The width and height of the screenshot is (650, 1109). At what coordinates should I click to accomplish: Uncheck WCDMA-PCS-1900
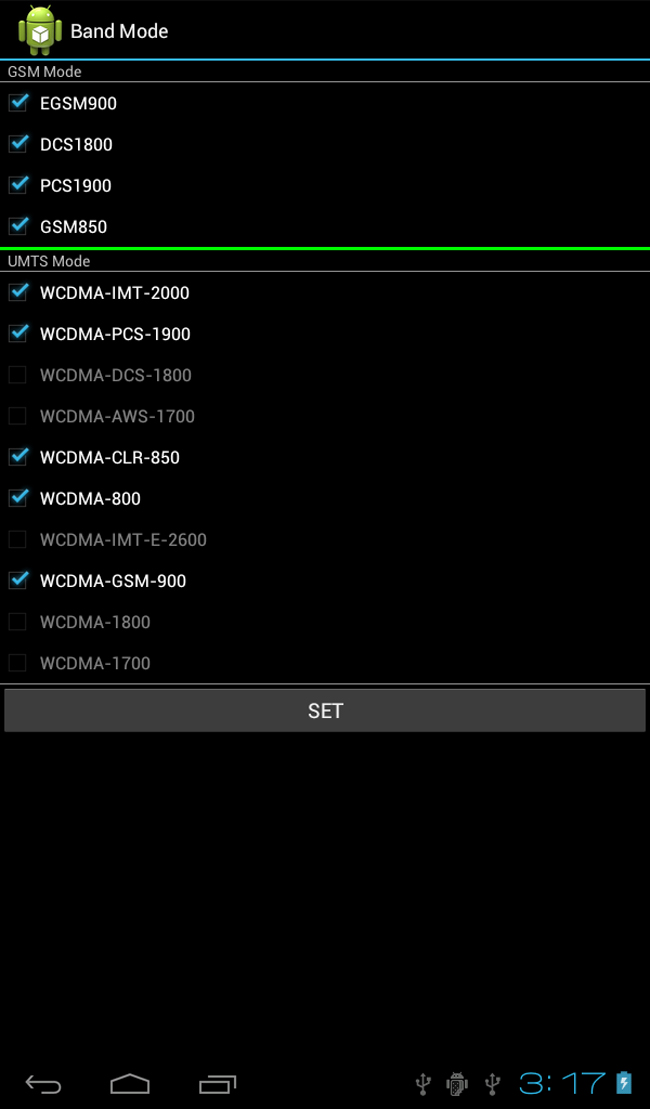coord(18,334)
